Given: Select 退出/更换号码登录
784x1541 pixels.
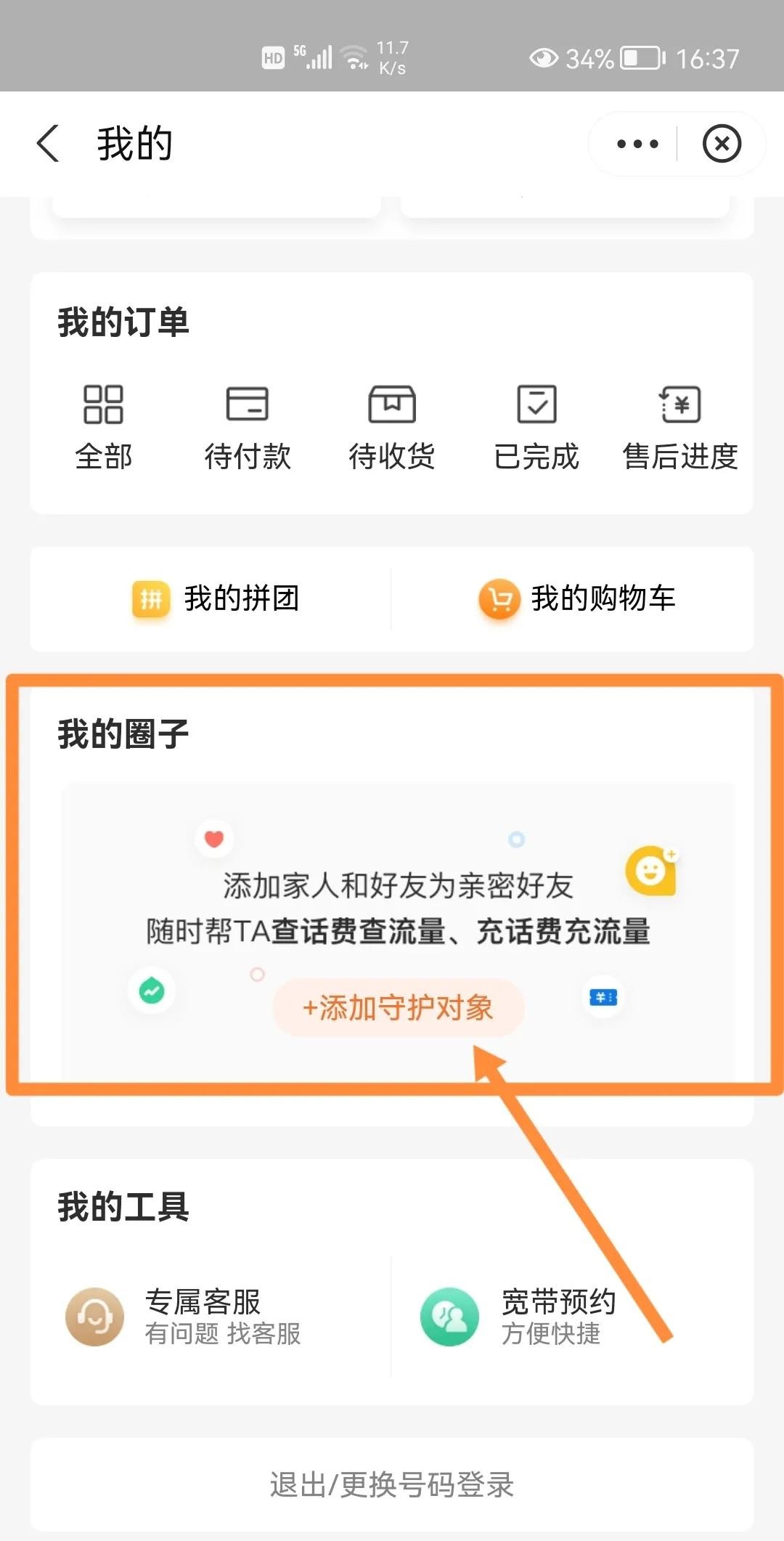Looking at the screenshot, I should coord(392,1484).
